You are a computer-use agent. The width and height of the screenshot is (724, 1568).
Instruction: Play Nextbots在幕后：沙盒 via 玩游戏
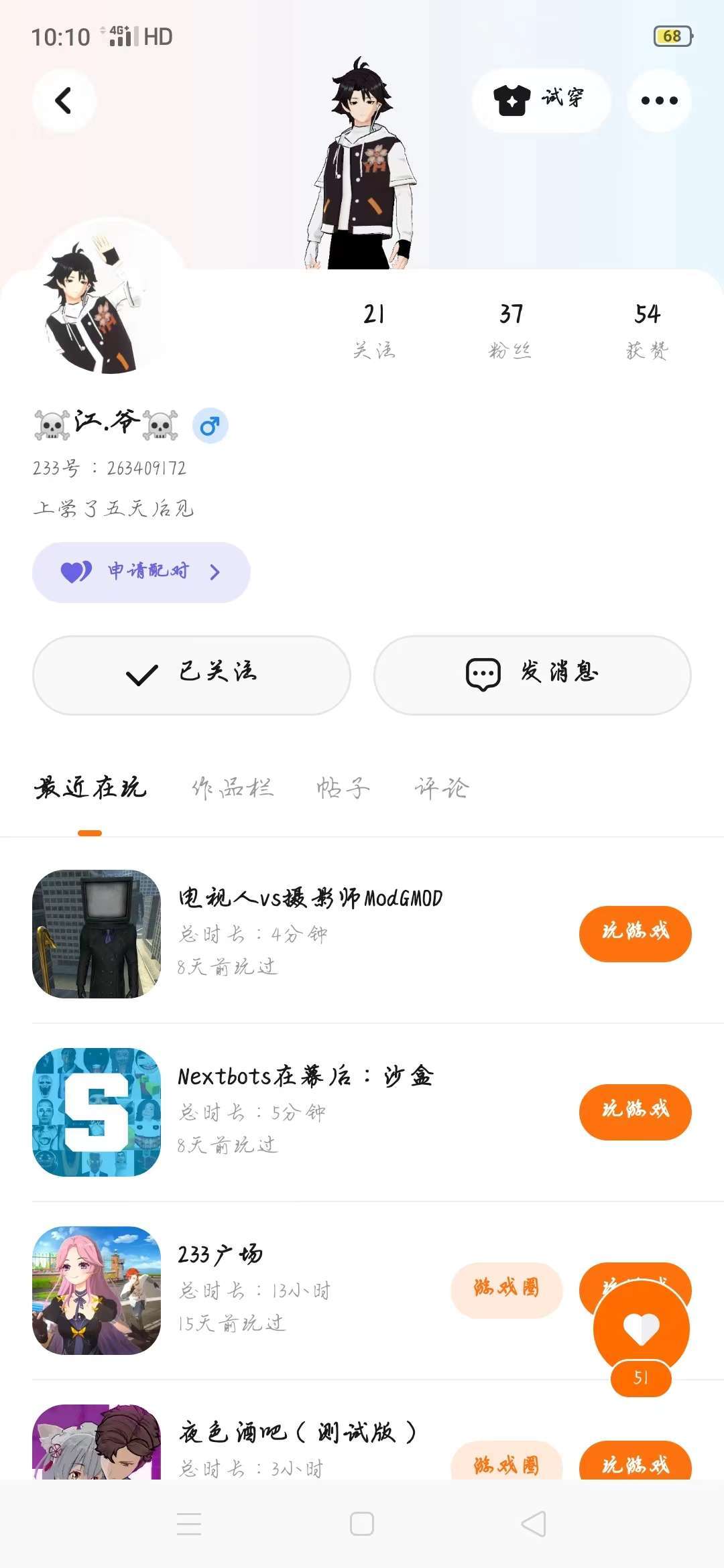635,1112
